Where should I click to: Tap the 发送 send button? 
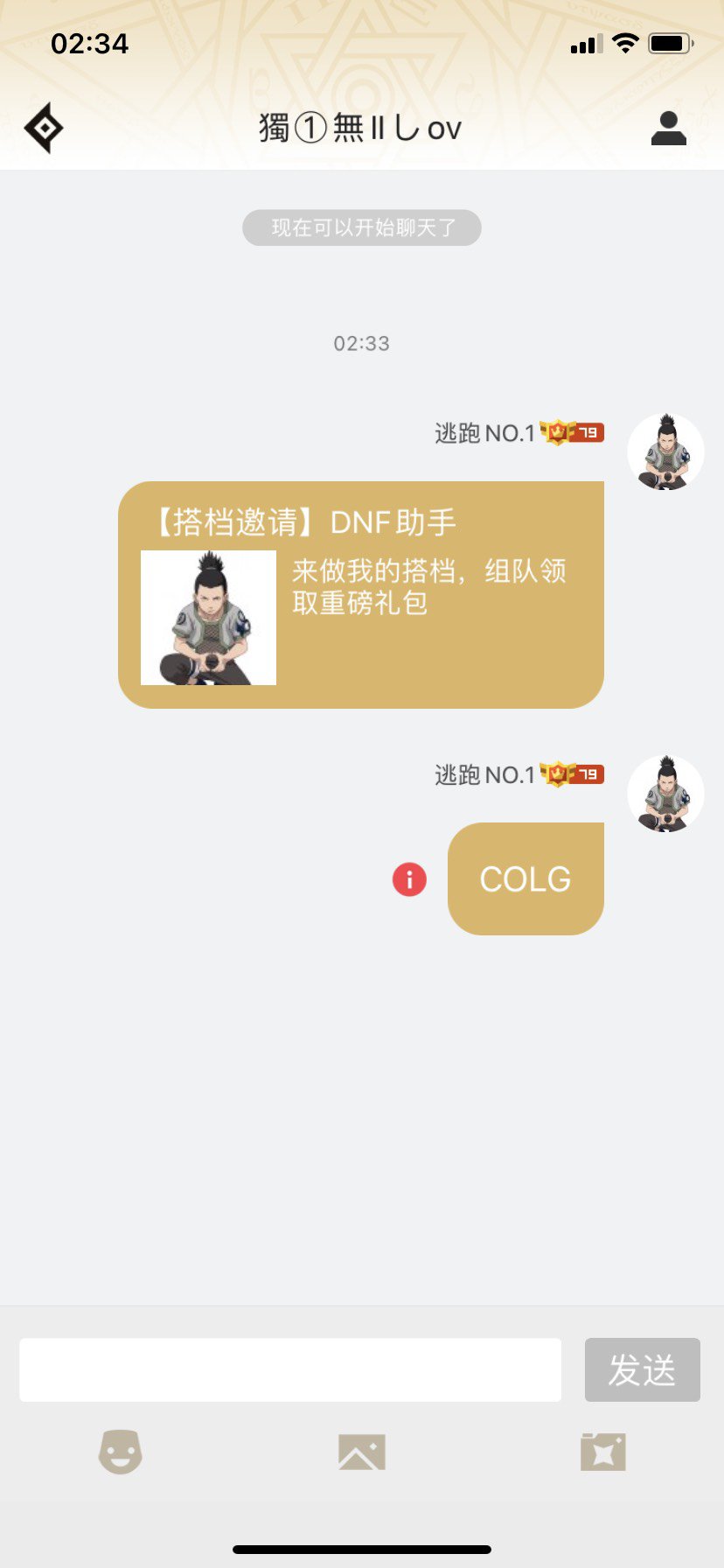tap(643, 1369)
